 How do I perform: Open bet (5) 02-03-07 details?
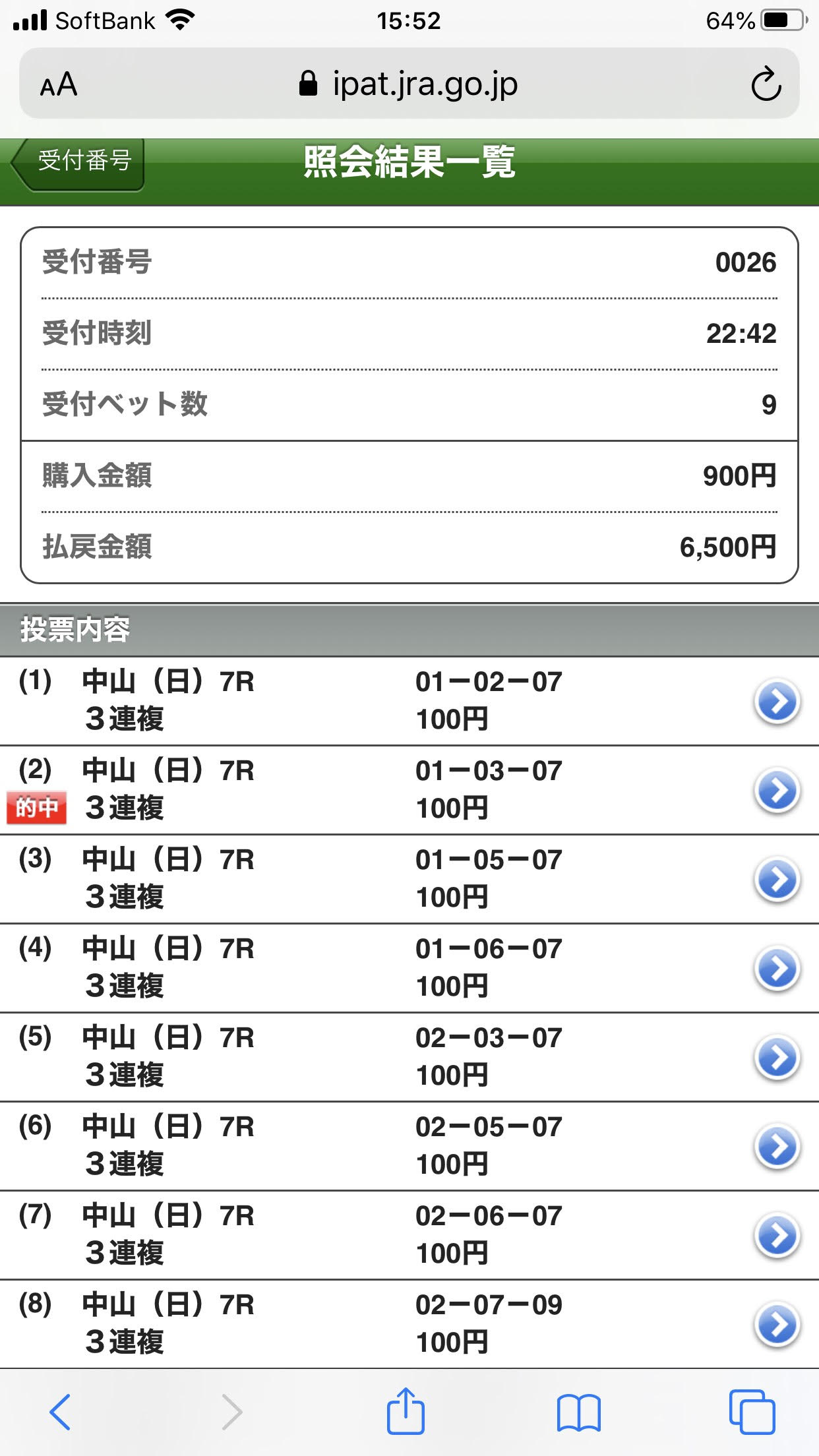(777, 1058)
